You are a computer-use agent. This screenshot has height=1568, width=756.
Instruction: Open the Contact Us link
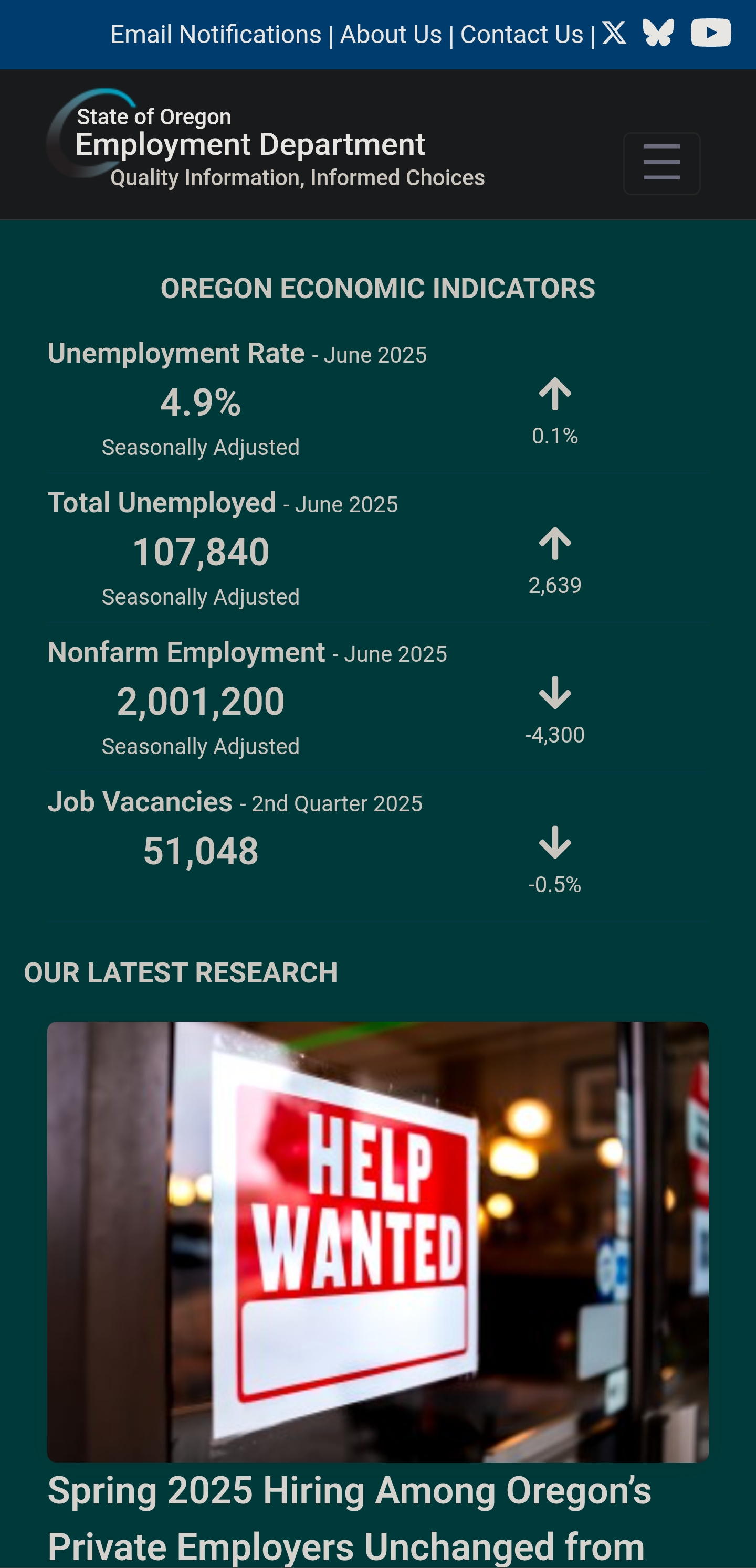click(x=521, y=35)
